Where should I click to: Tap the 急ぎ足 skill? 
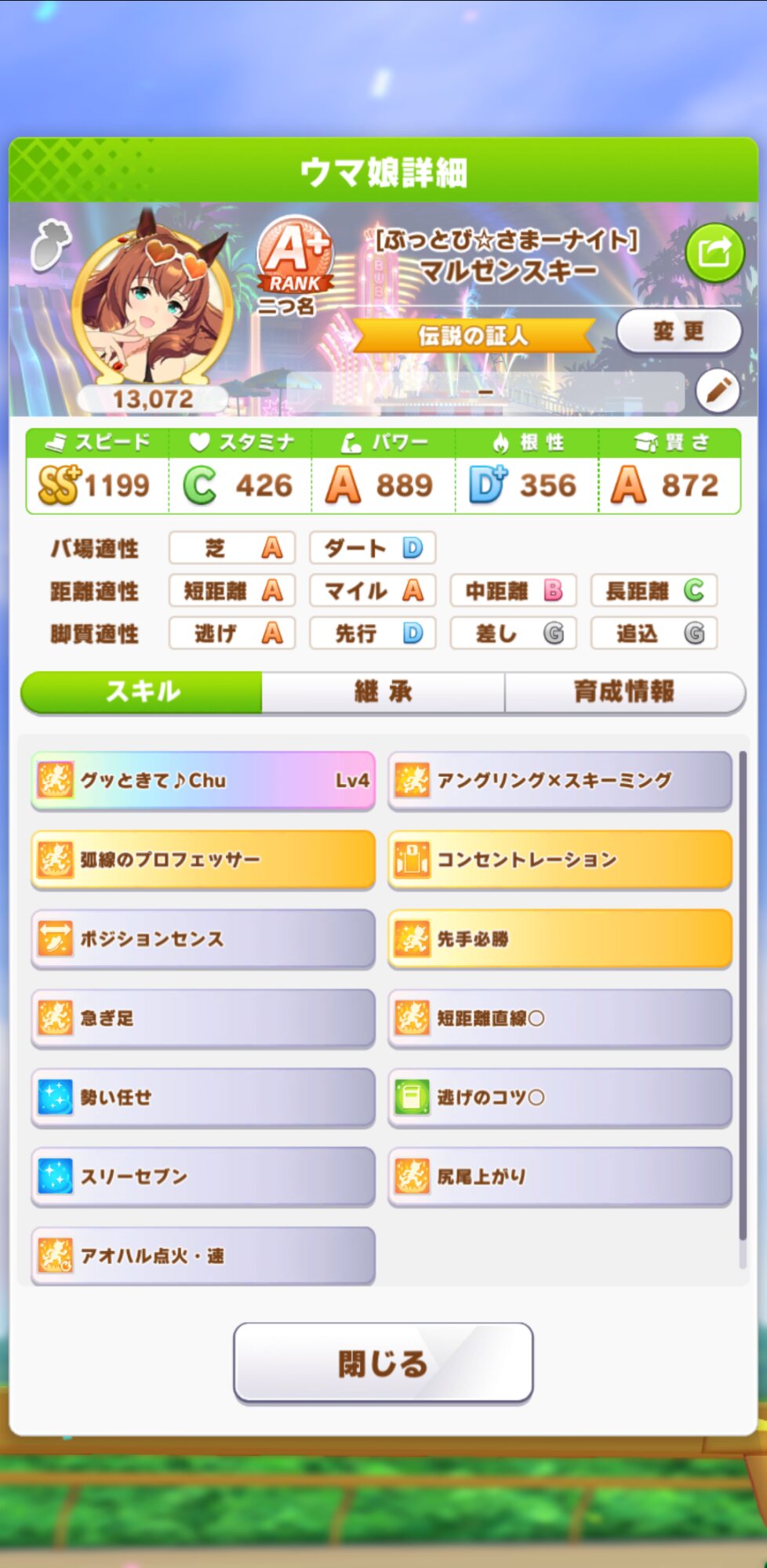click(203, 1018)
